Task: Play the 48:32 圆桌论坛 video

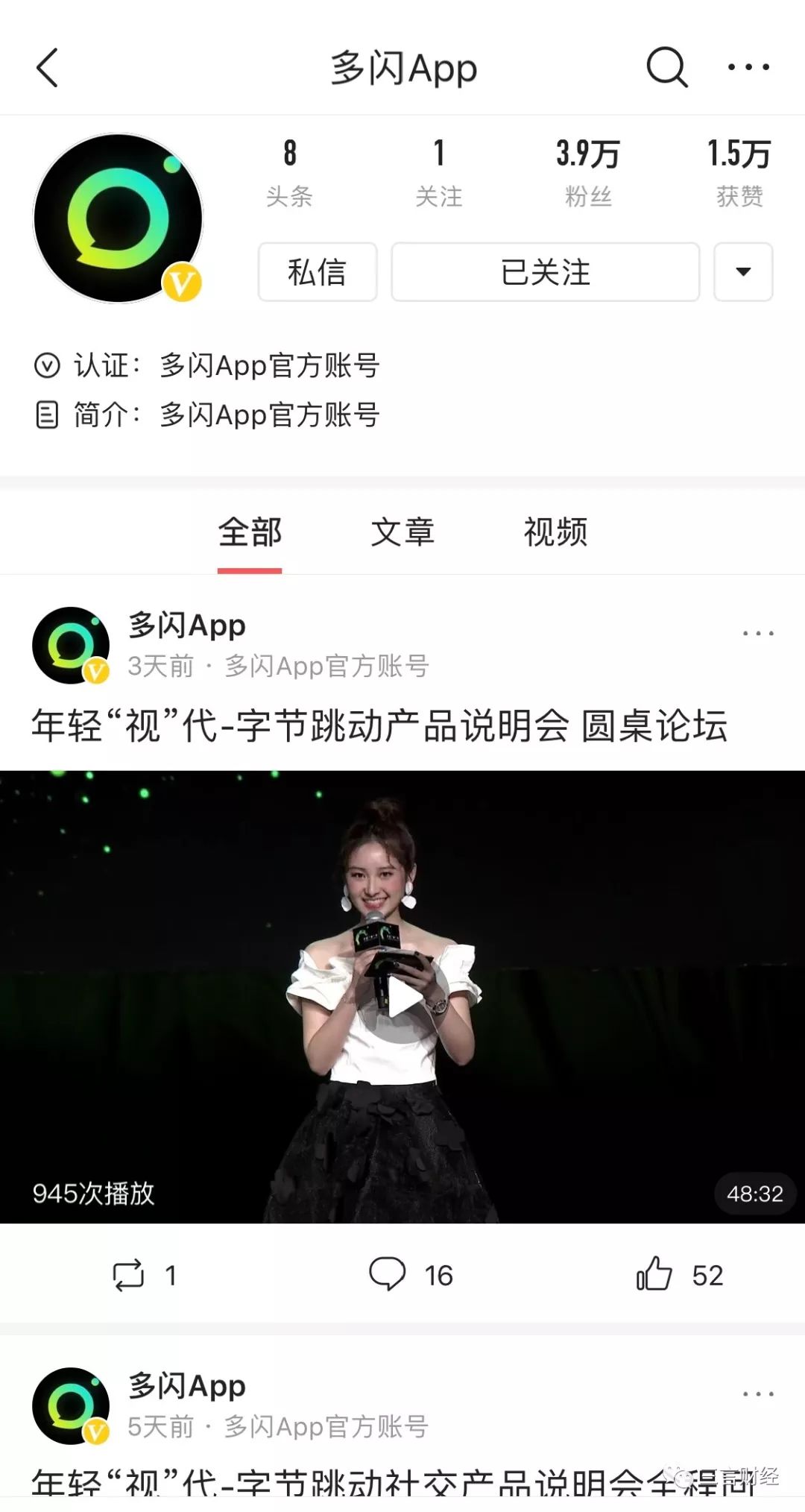Action: click(x=402, y=999)
